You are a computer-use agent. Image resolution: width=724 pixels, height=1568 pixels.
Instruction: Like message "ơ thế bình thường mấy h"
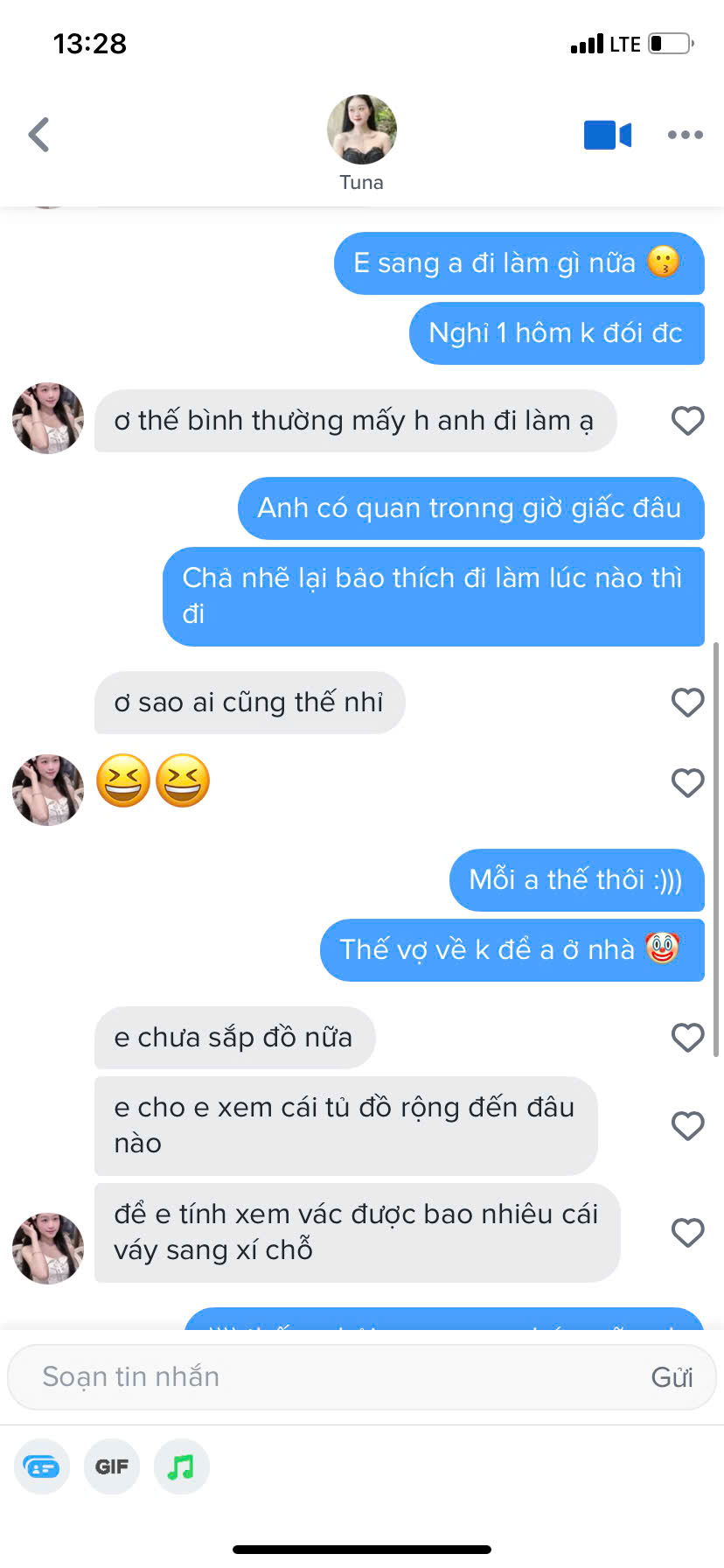(x=687, y=421)
